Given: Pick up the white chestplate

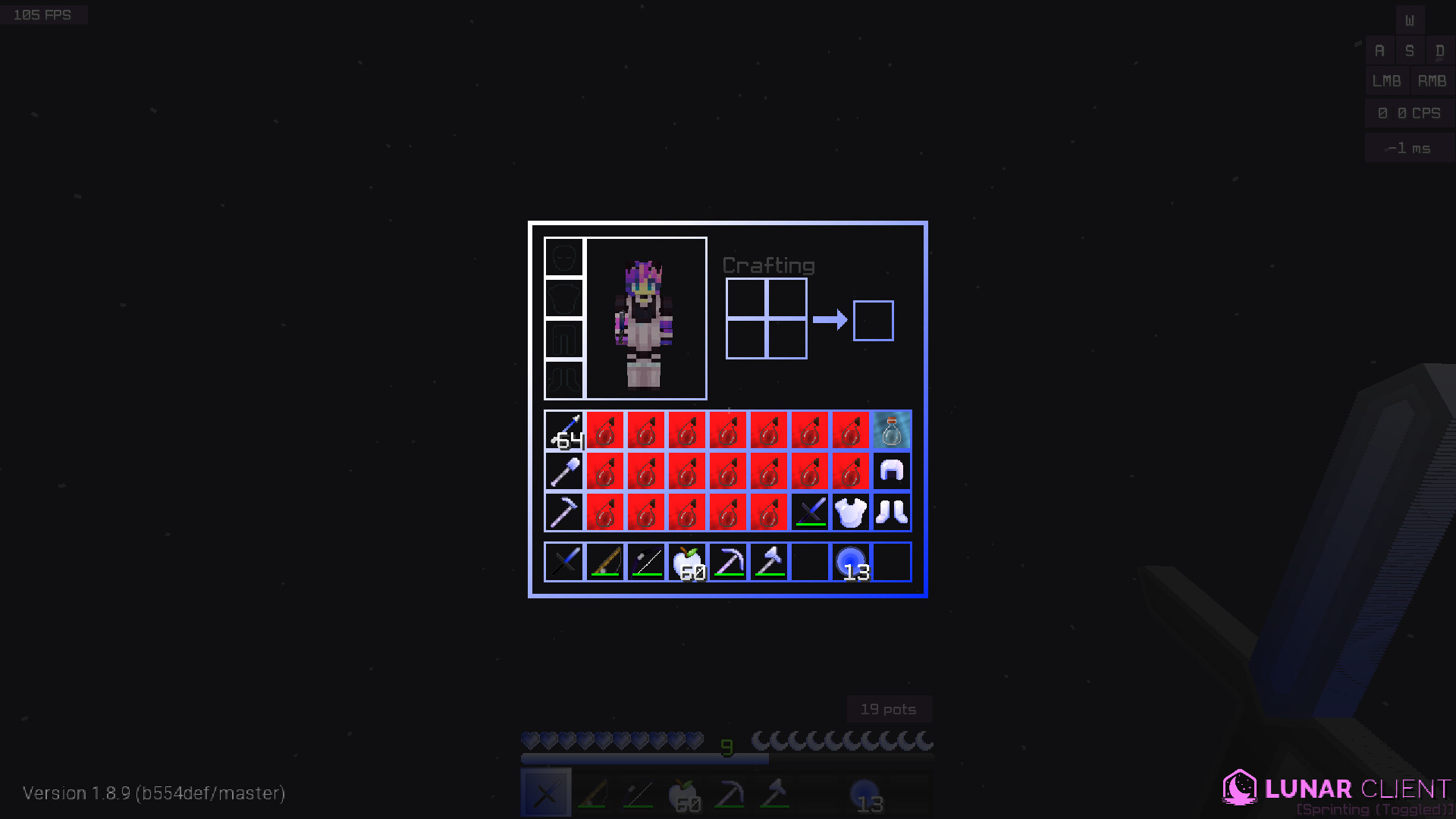Looking at the screenshot, I should pos(851,513).
